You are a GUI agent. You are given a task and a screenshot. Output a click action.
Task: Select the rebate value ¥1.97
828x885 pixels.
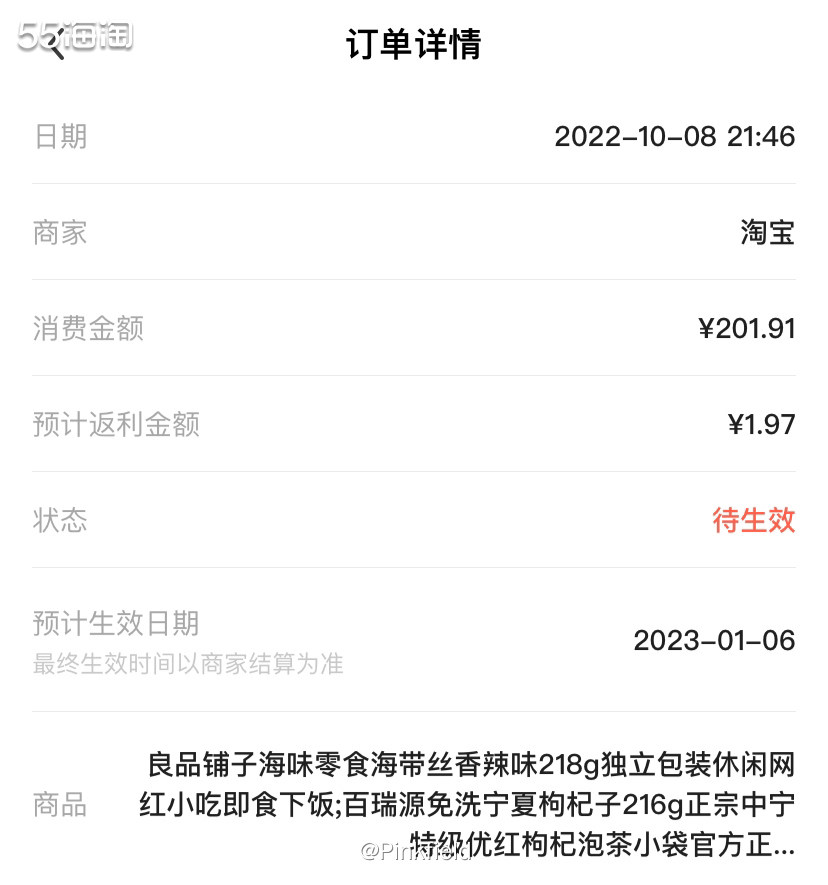click(x=762, y=425)
